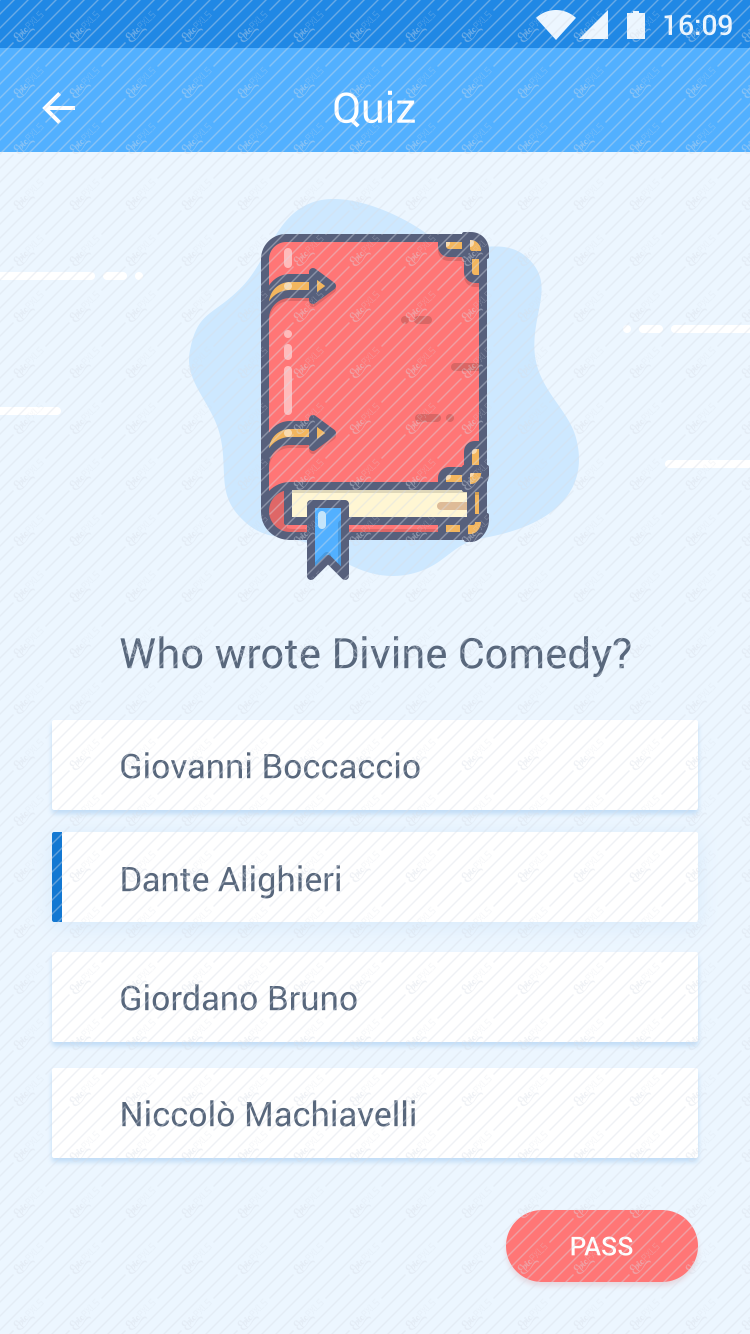
Task: Skip this question with PASS
Action: point(601,1246)
